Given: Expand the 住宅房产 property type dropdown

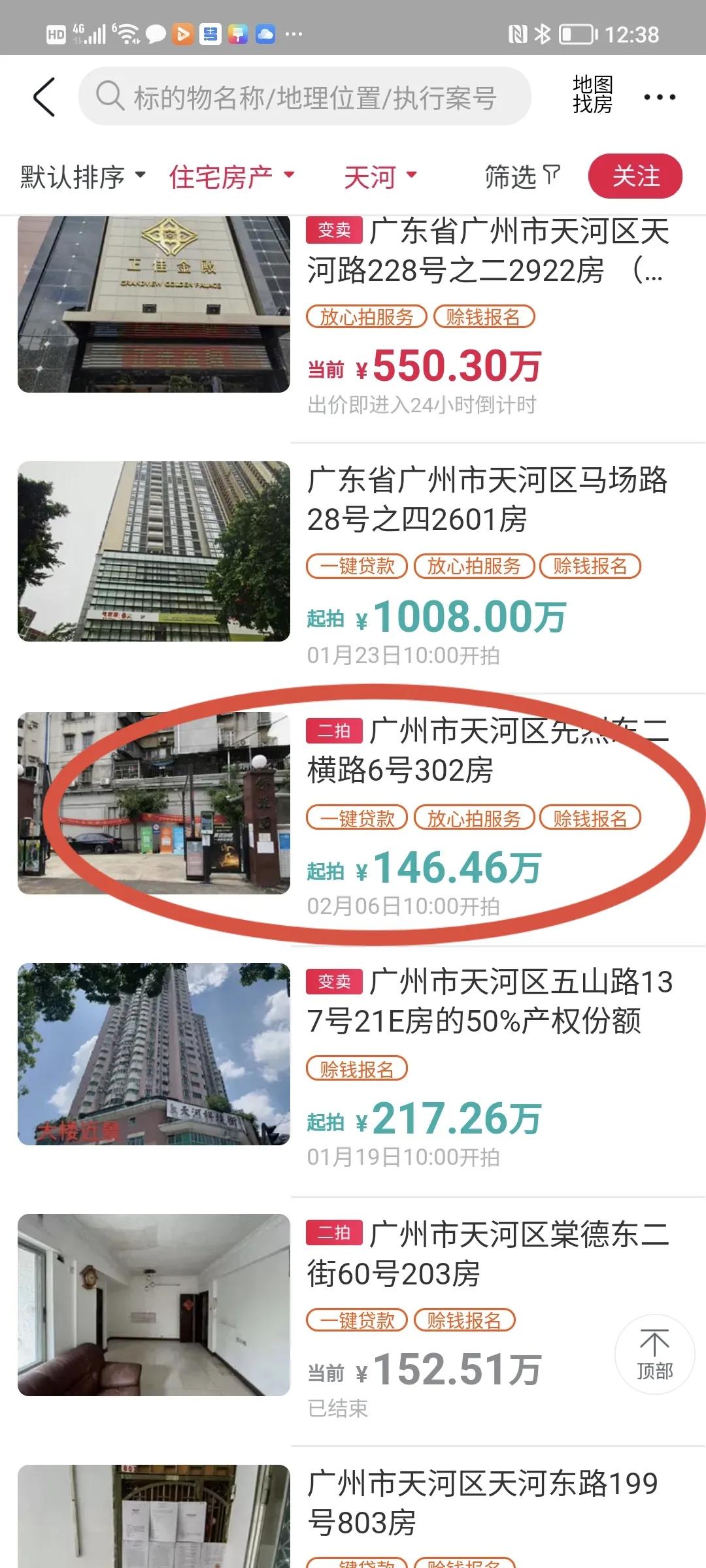Looking at the screenshot, I should tap(232, 175).
